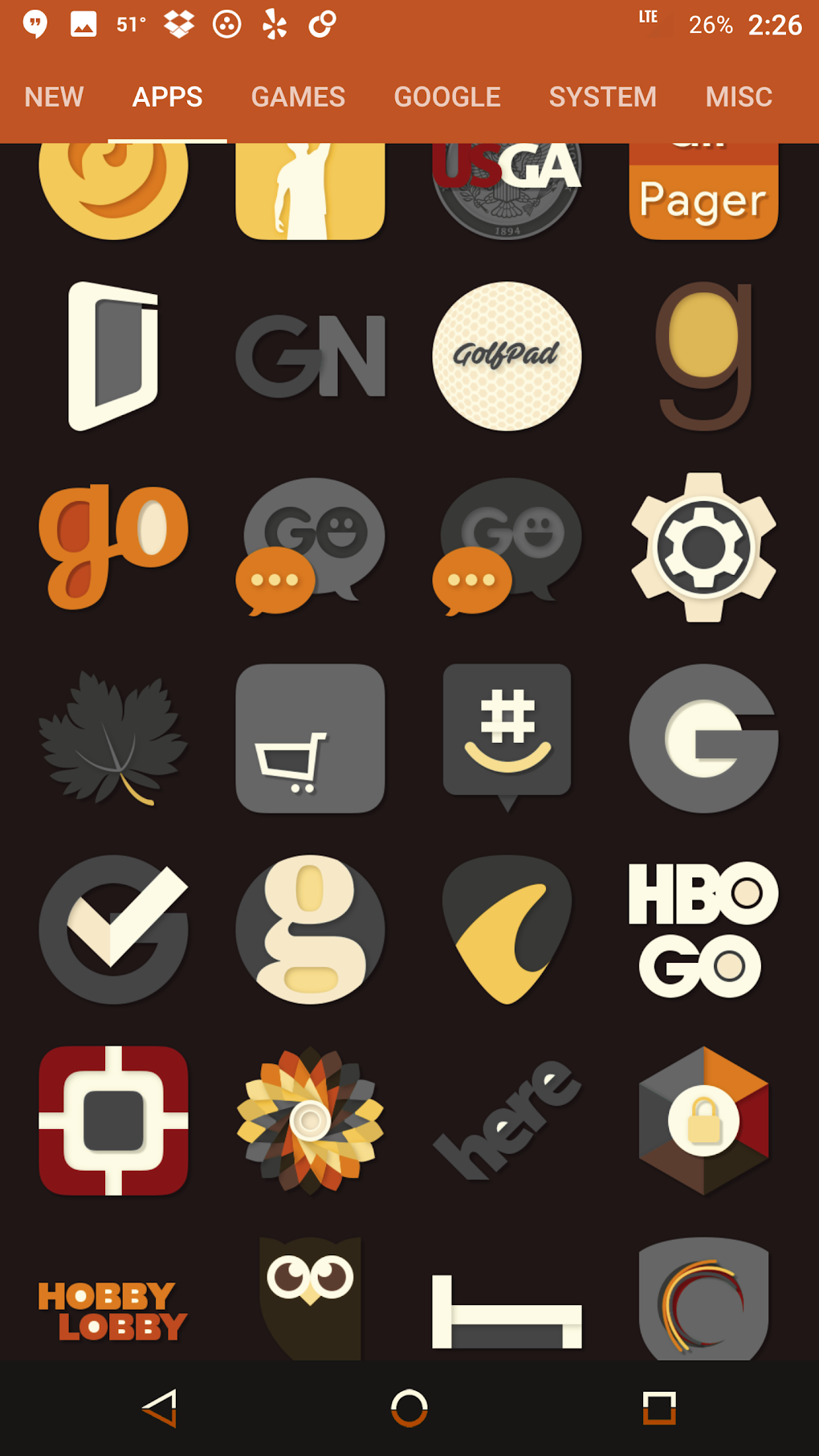Select the dark maple leaf icon
Screen dimensions: 819x1456
pos(114,738)
